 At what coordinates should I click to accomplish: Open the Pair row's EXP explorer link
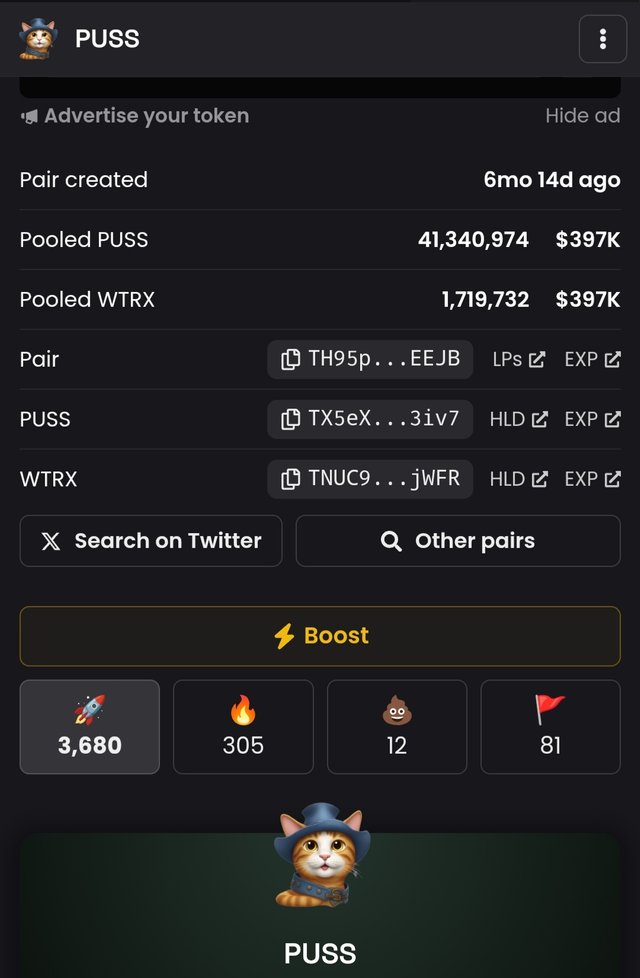click(592, 359)
